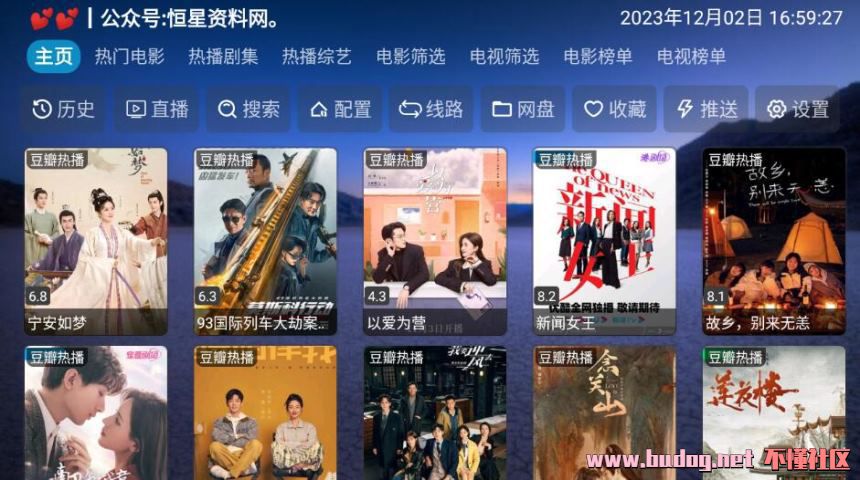Select the 热播综艺 tab

point(316,57)
